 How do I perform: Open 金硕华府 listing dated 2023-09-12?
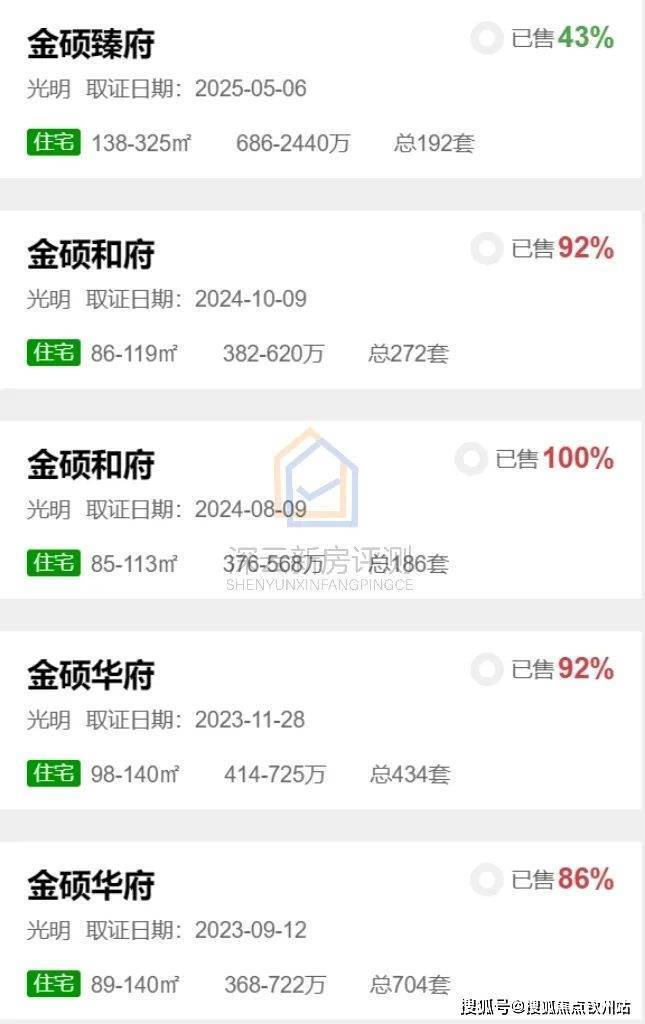(90, 885)
